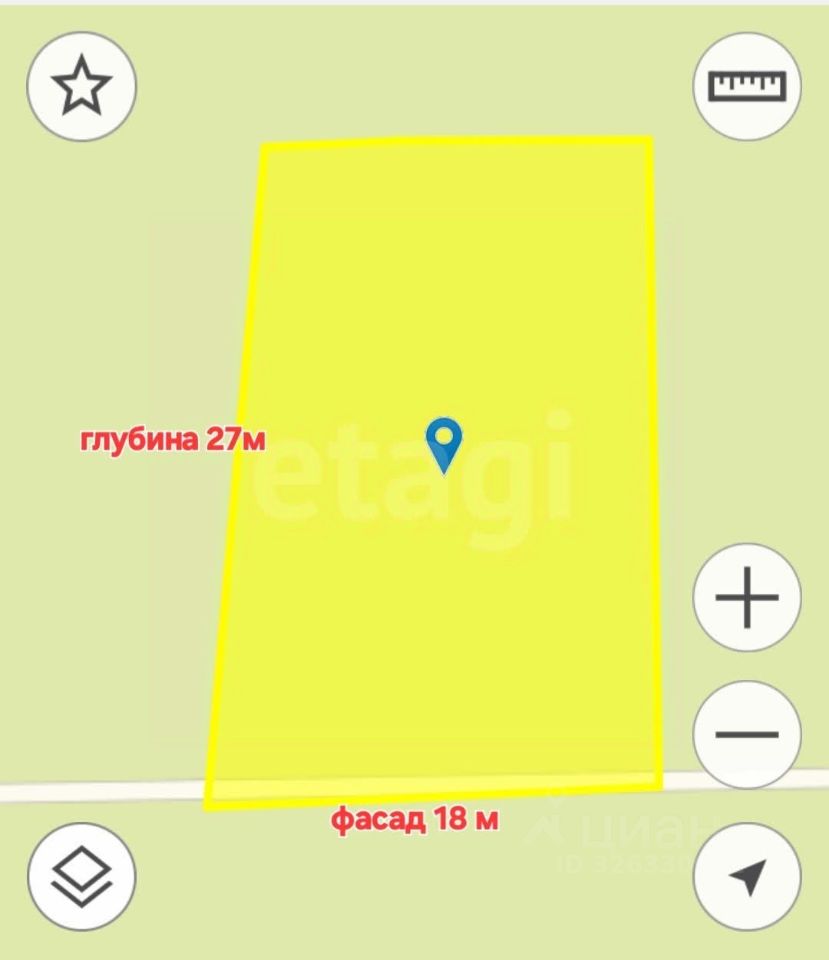Open the ruler measurement tool
This screenshot has width=829, height=960.
(x=747, y=86)
